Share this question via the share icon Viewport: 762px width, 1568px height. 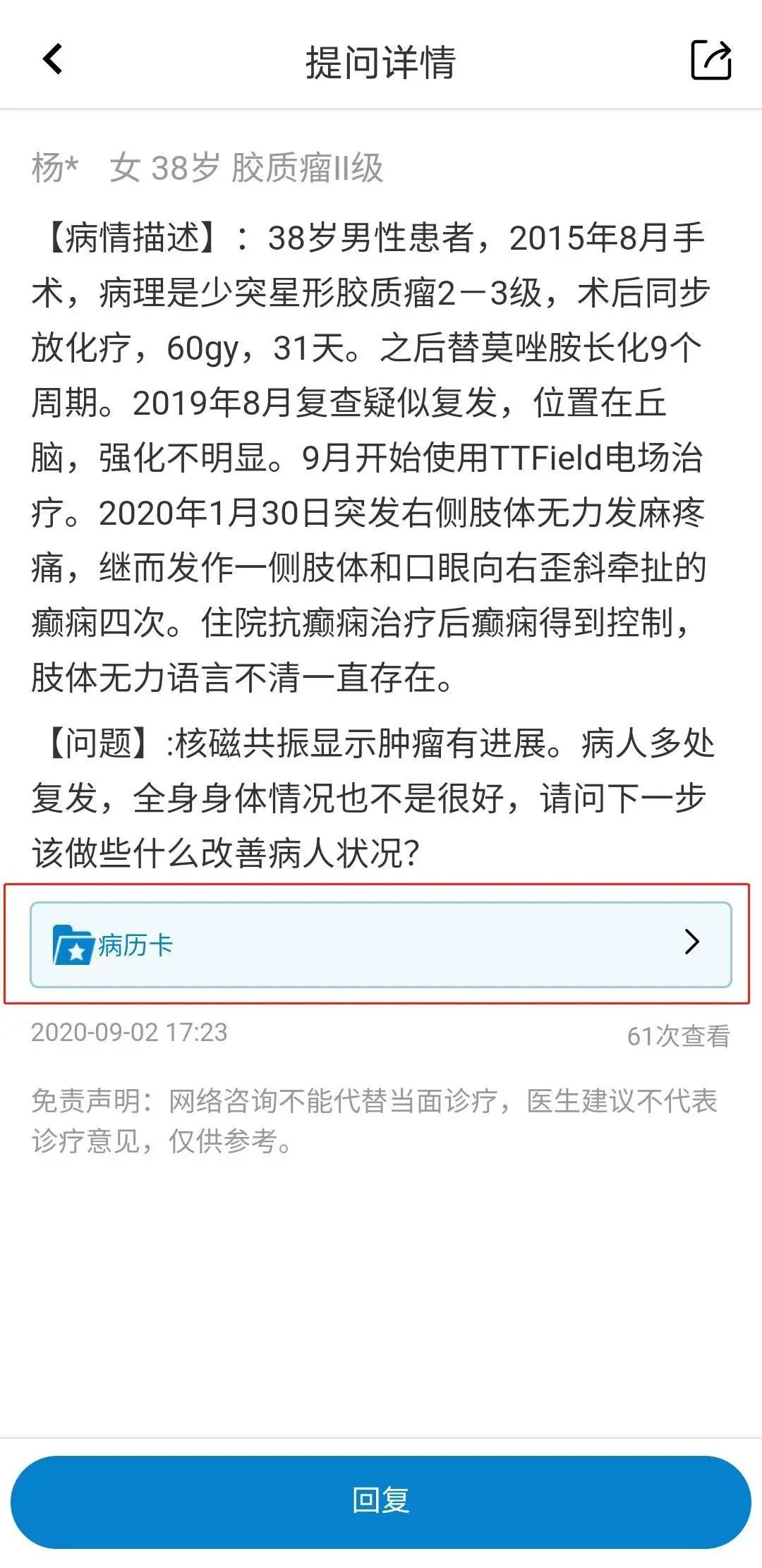(x=710, y=60)
